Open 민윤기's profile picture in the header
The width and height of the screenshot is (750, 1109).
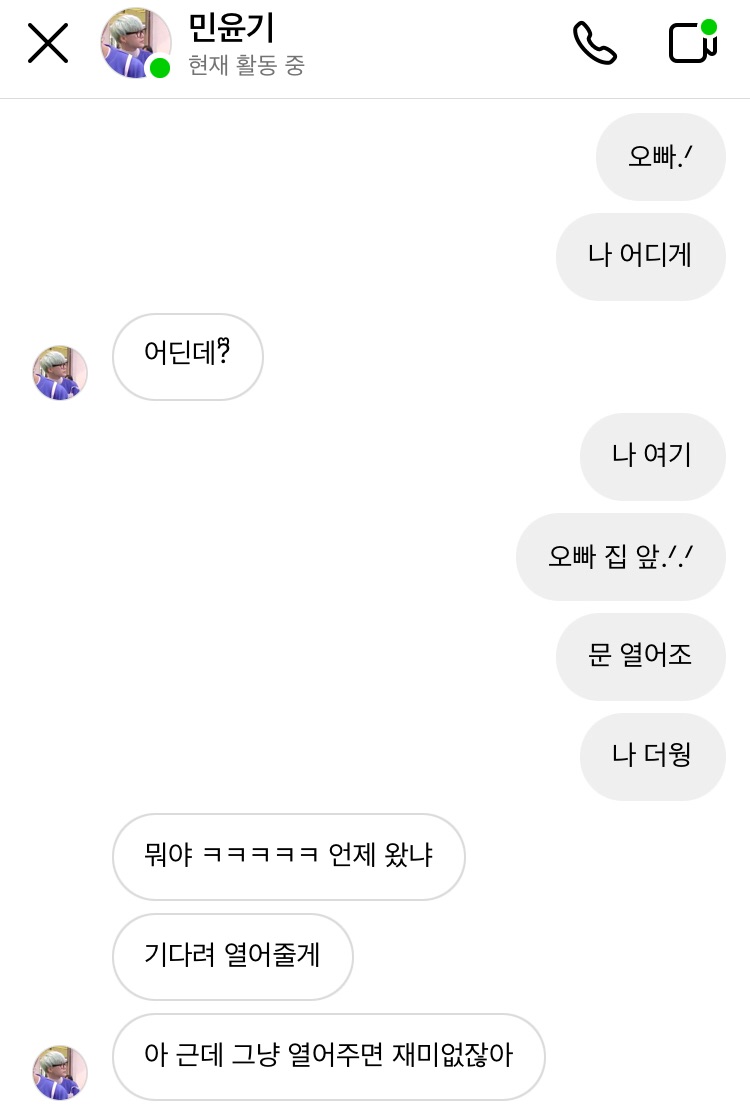(x=135, y=44)
